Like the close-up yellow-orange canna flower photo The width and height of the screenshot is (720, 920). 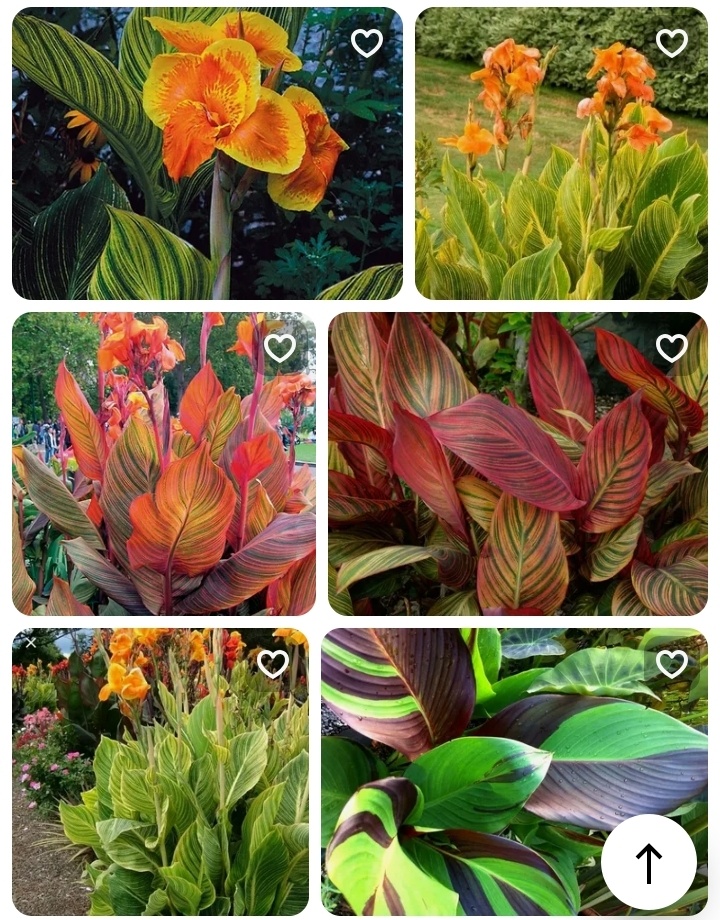tap(367, 43)
